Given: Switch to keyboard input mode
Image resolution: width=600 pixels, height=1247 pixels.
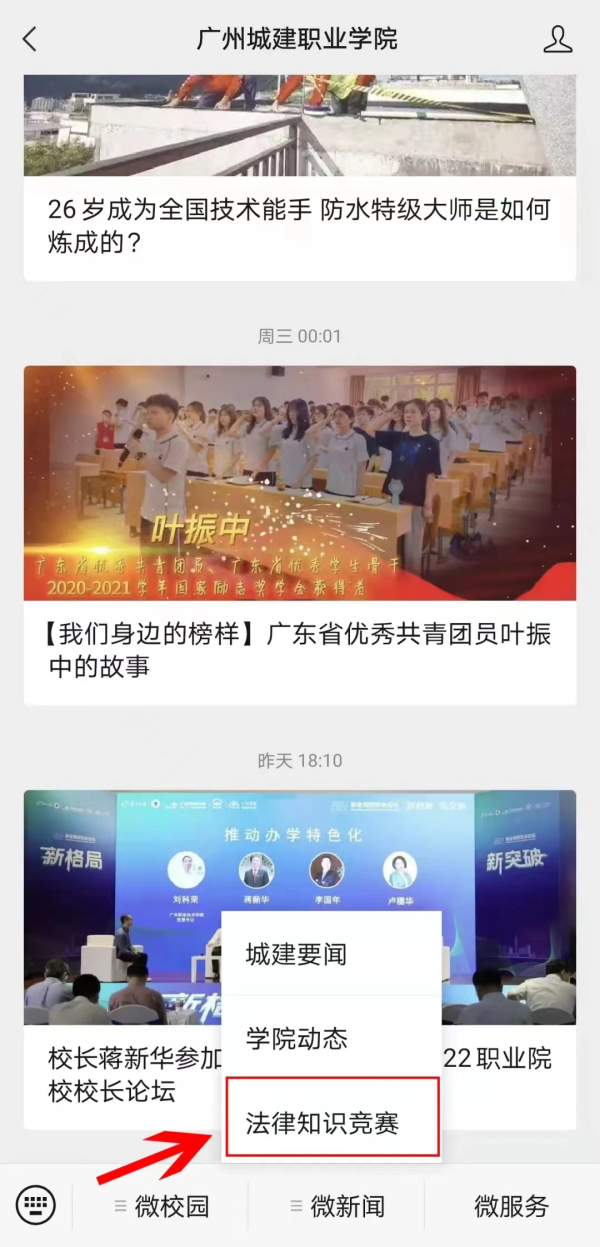Looking at the screenshot, I should [36, 1205].
